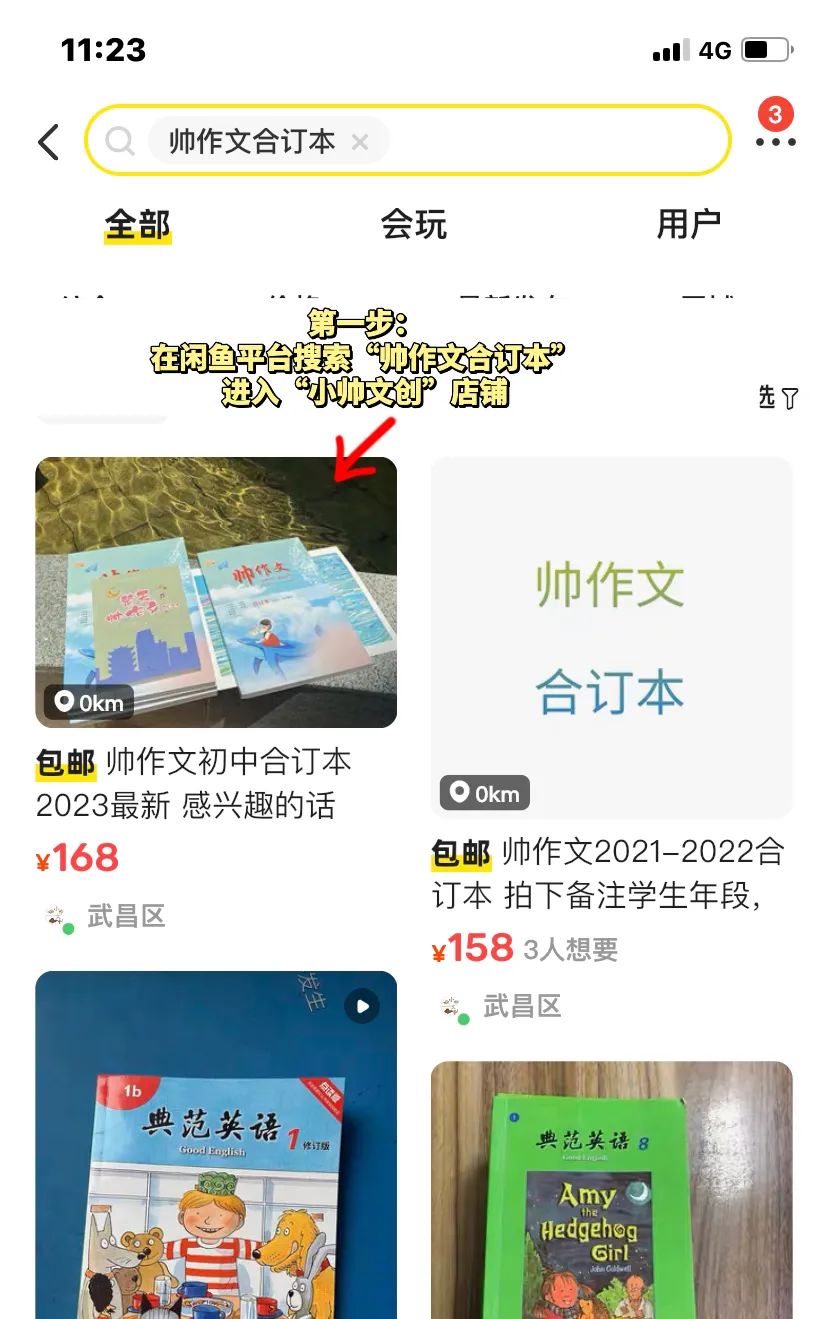Switch to the 用户 tab

click(688, 224)
